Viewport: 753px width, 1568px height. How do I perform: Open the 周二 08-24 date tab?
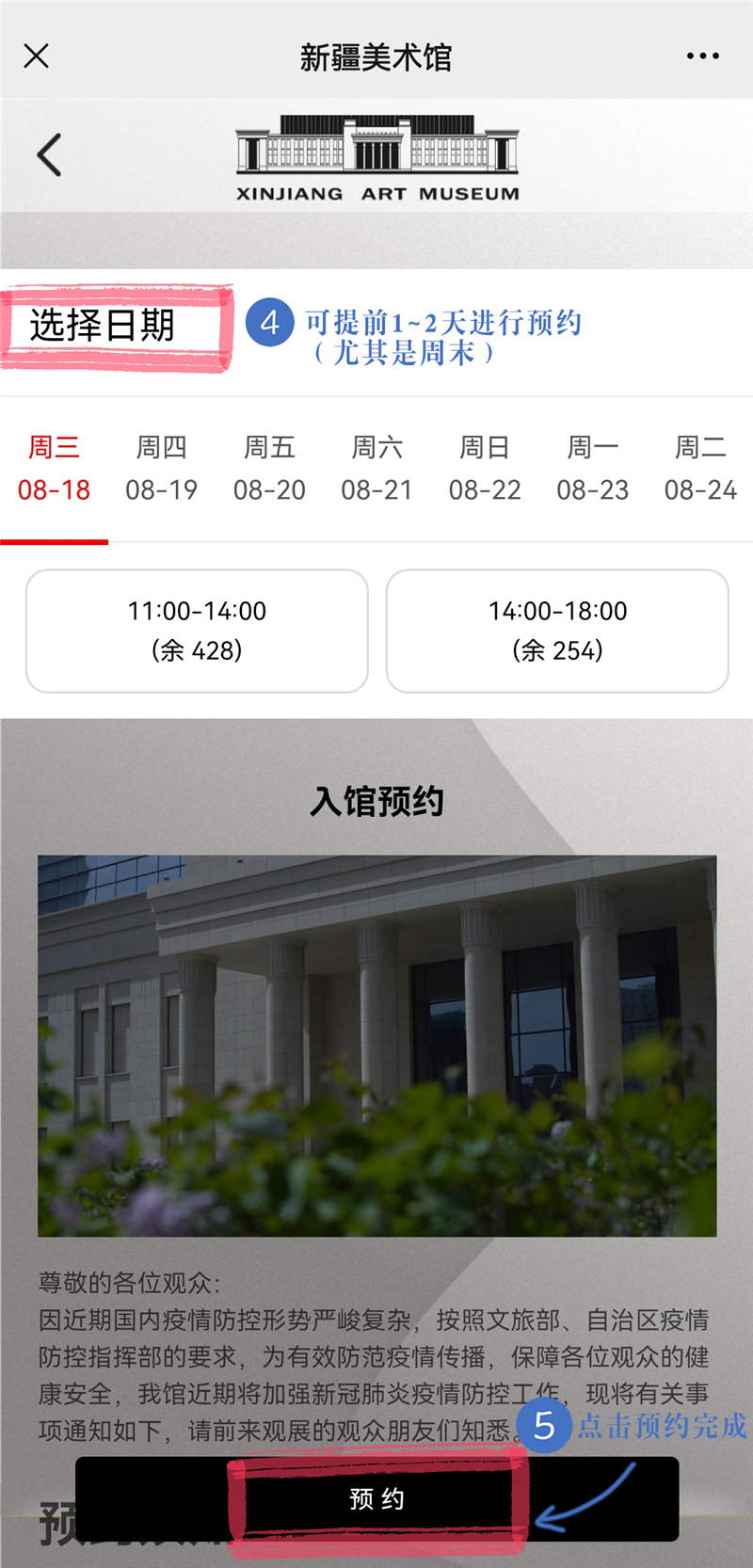click(700, 469)
